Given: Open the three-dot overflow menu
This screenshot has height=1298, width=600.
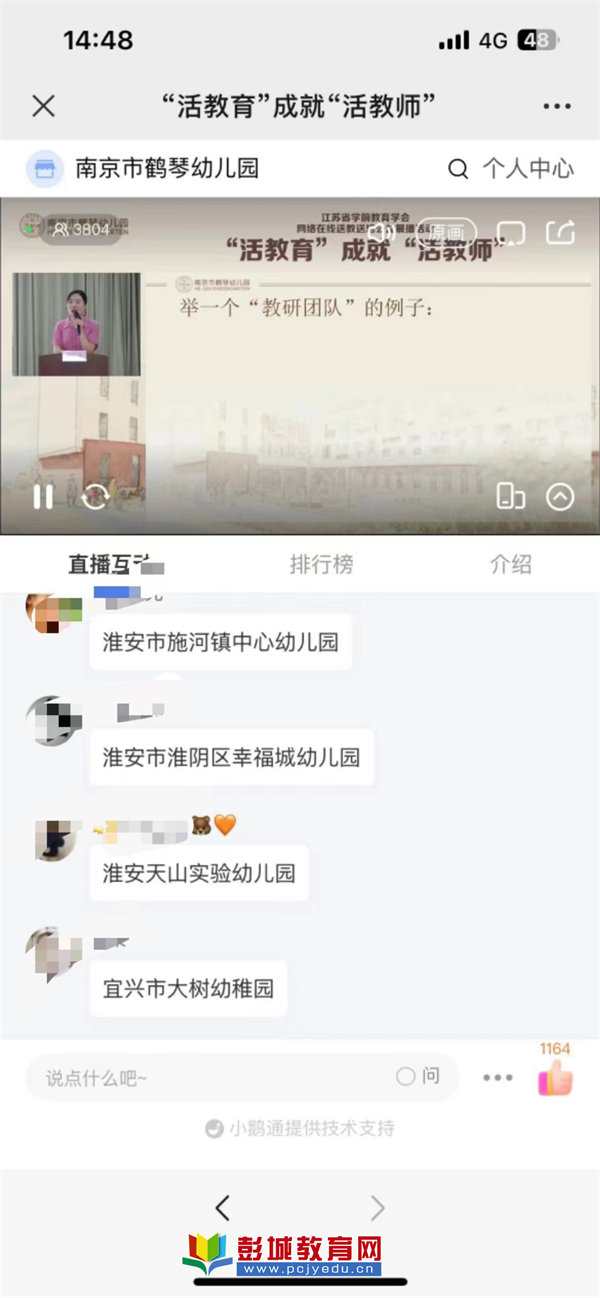Looking at the screenshot, I should pyautogui.click(x=556, y=106).
